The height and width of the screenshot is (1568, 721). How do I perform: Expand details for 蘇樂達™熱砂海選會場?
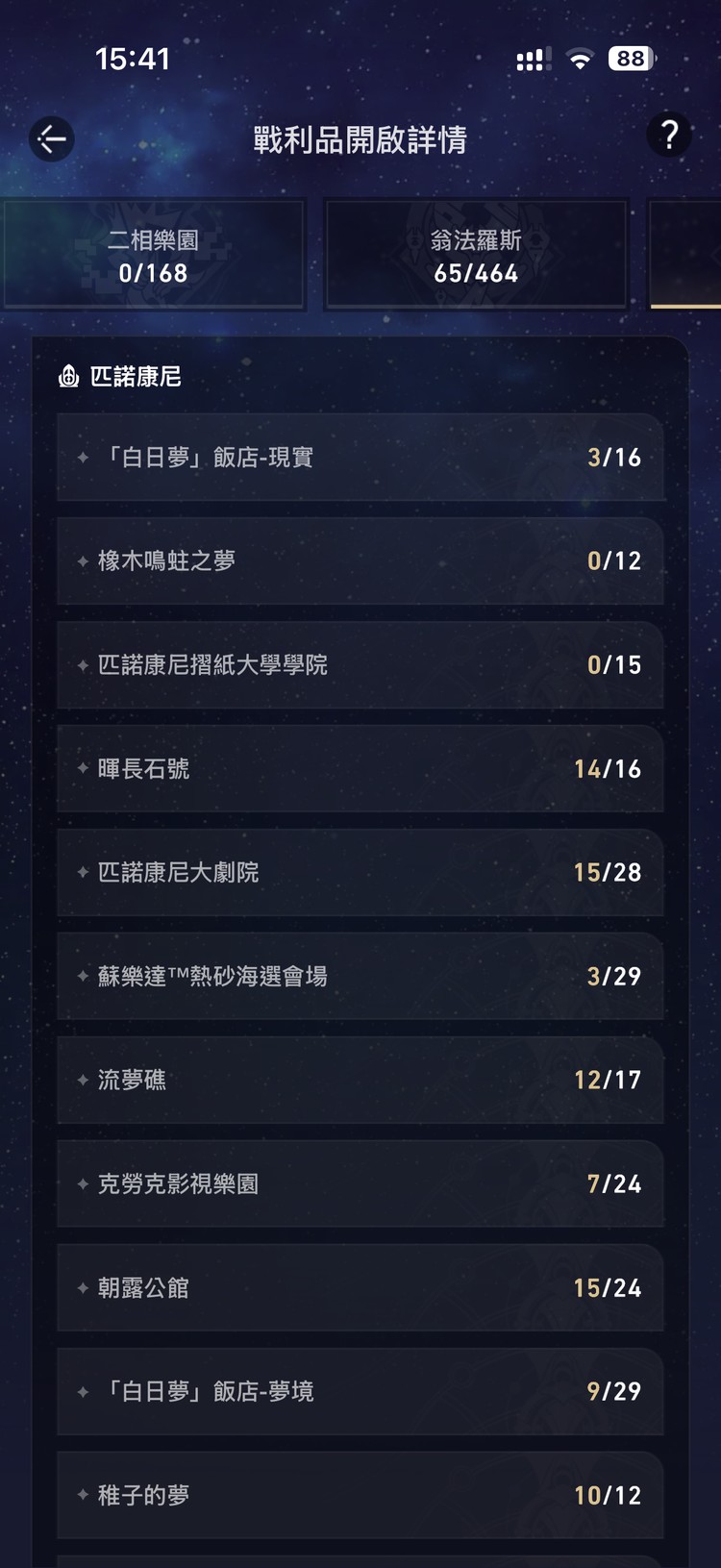[360, 977]
